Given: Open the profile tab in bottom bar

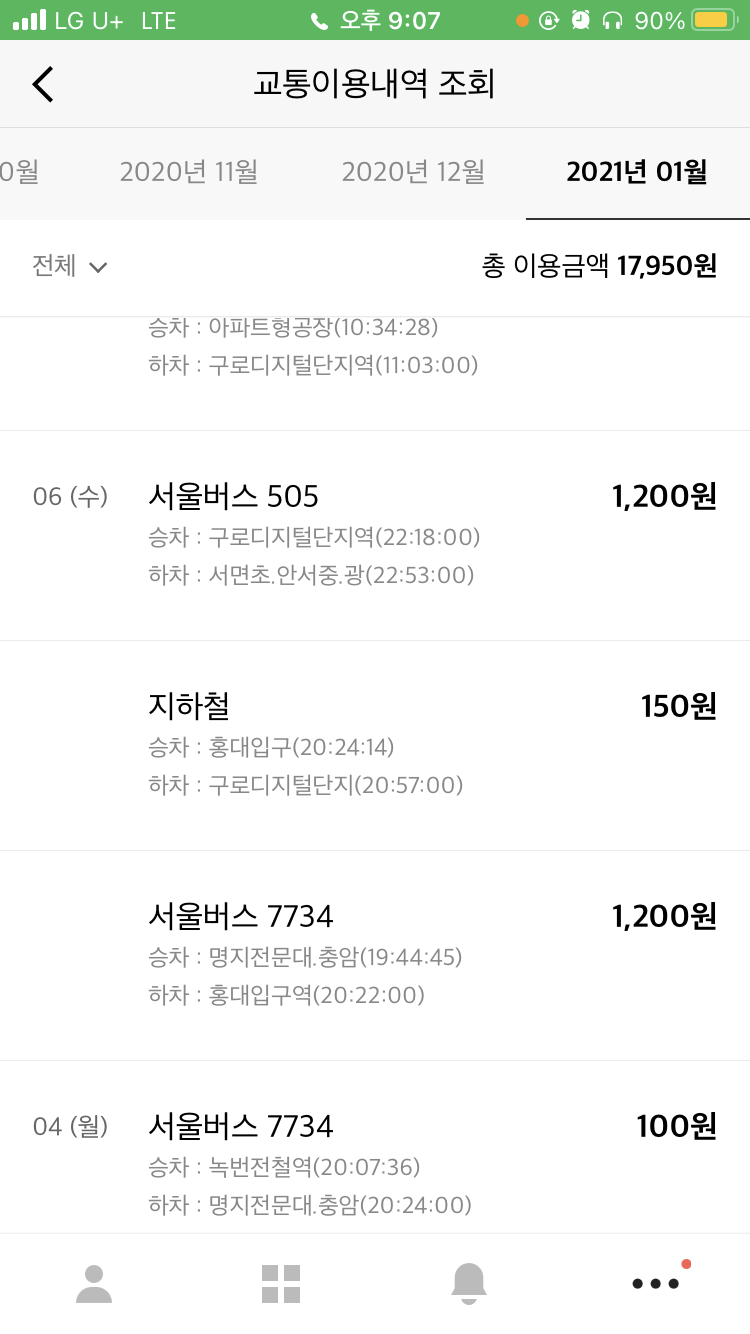Looking at the screenshot, I should click(x=94, y=1283).
